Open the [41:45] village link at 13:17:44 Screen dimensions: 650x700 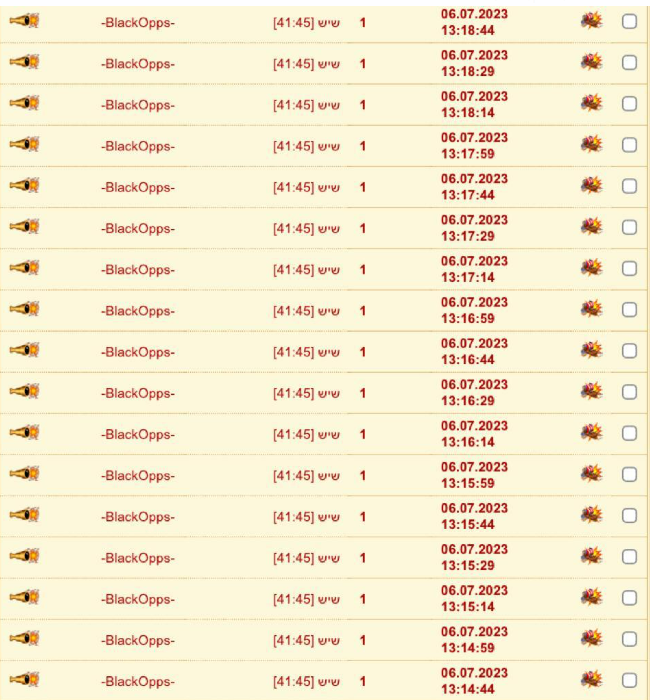[306, 187]
